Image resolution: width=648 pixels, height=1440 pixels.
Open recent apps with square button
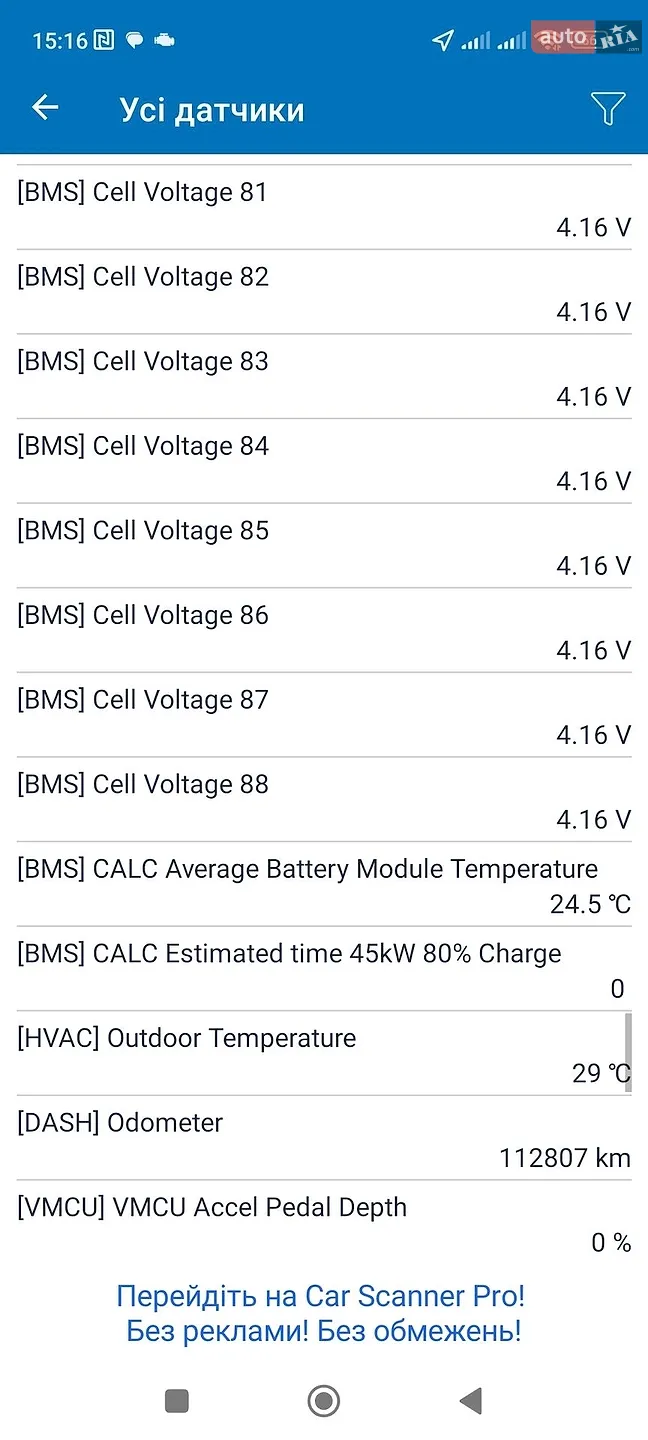[x=177, y=1401]
